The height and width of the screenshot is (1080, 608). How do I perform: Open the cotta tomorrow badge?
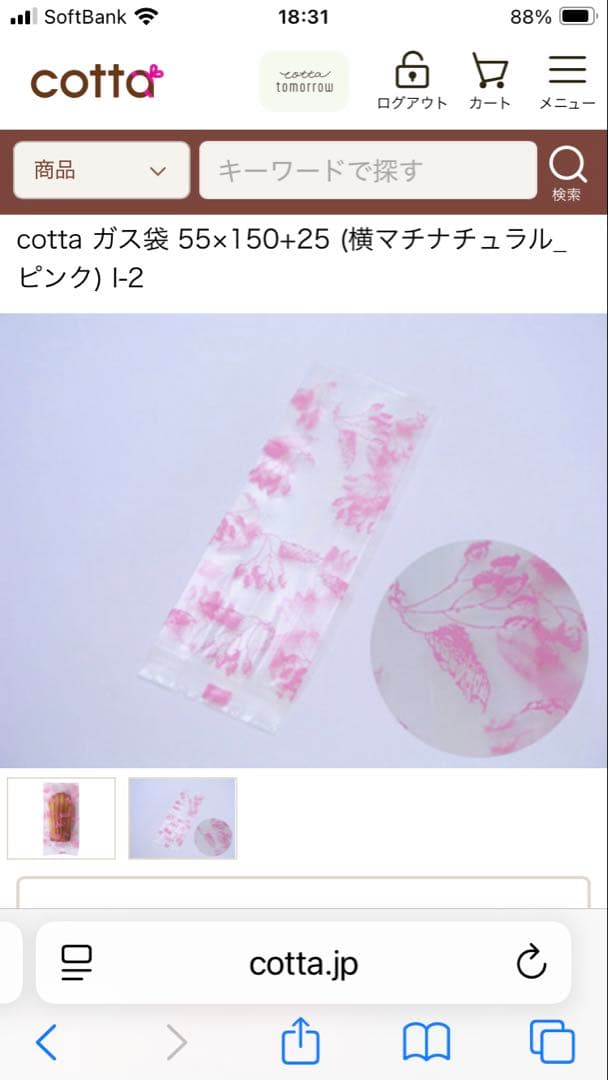(304, 81)
